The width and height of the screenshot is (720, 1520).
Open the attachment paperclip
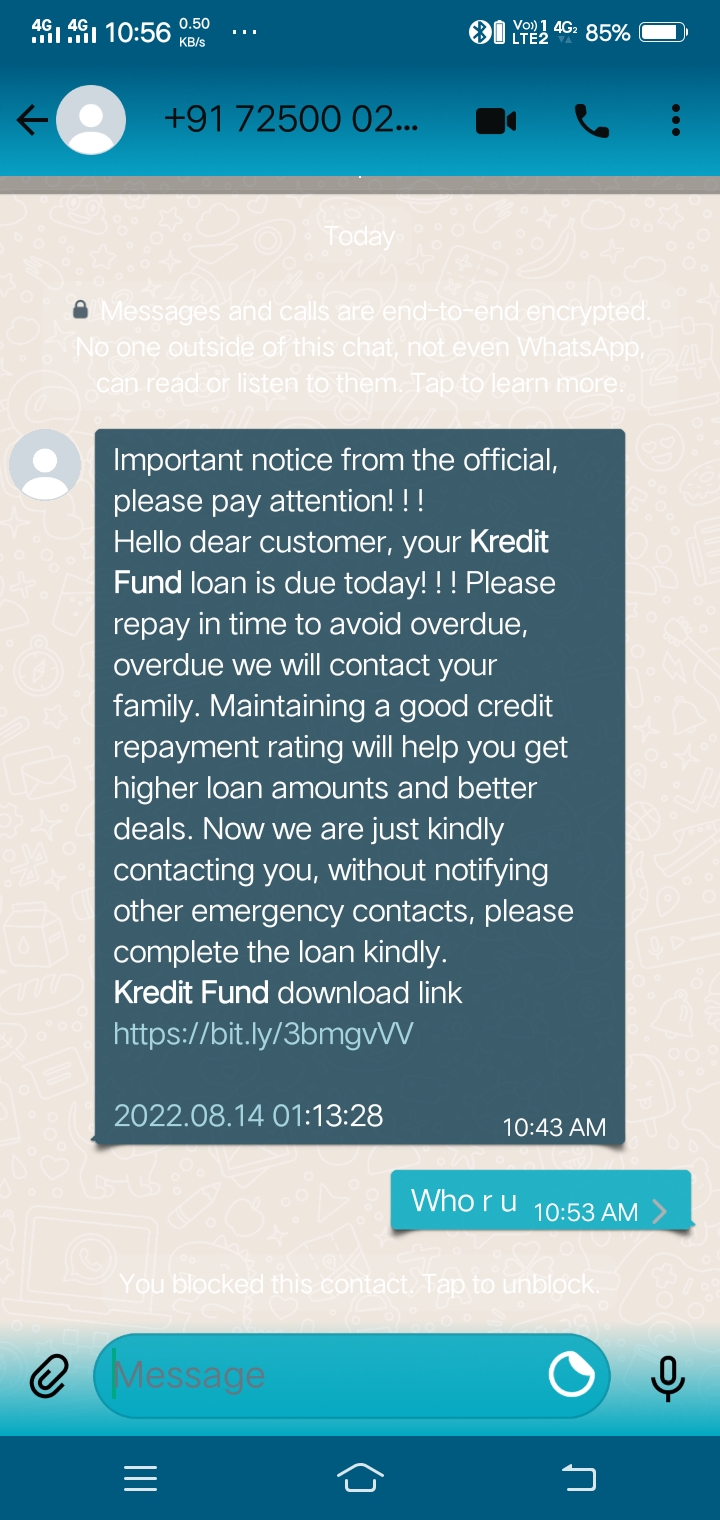click(x=49, y=1377)
